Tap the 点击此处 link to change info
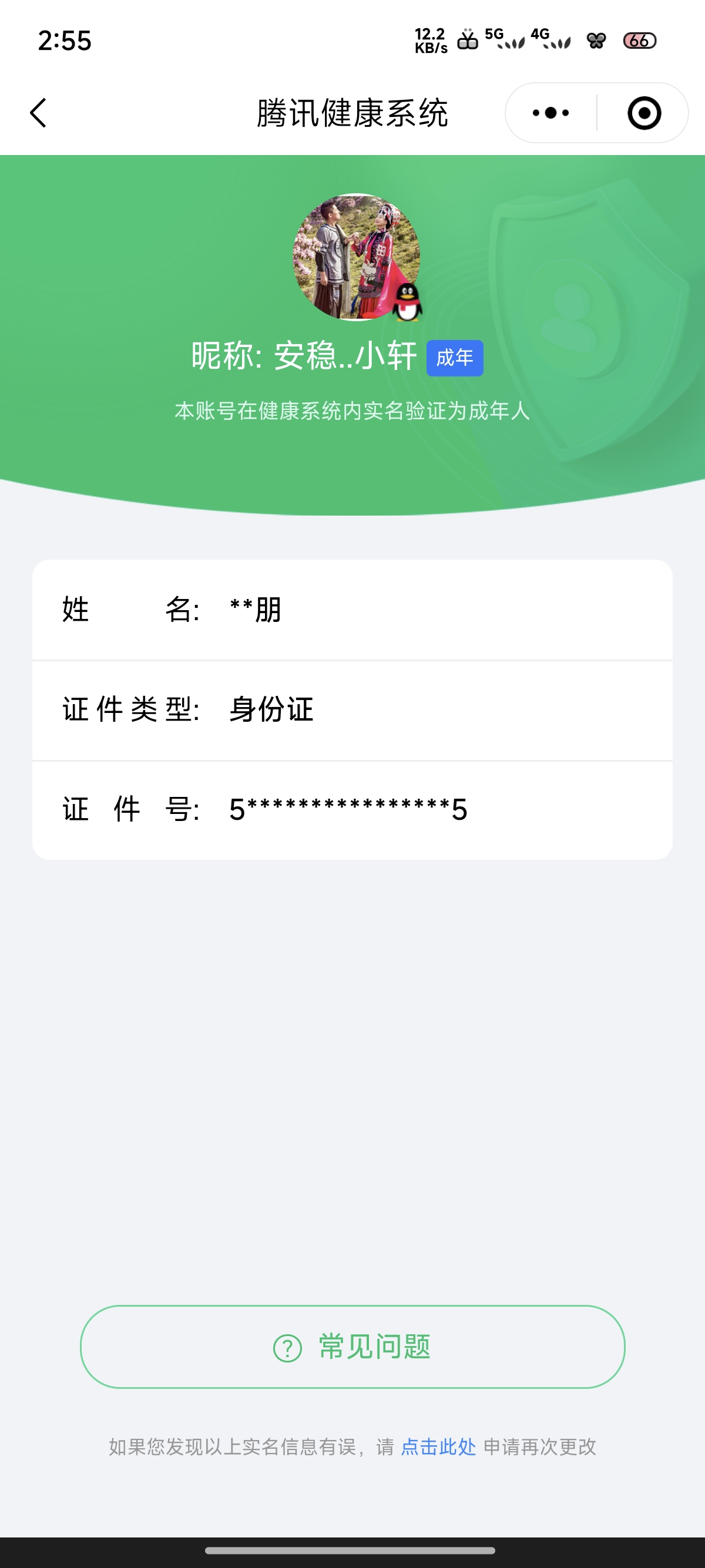The image size is (705, 1568). tap(438, 1446)
